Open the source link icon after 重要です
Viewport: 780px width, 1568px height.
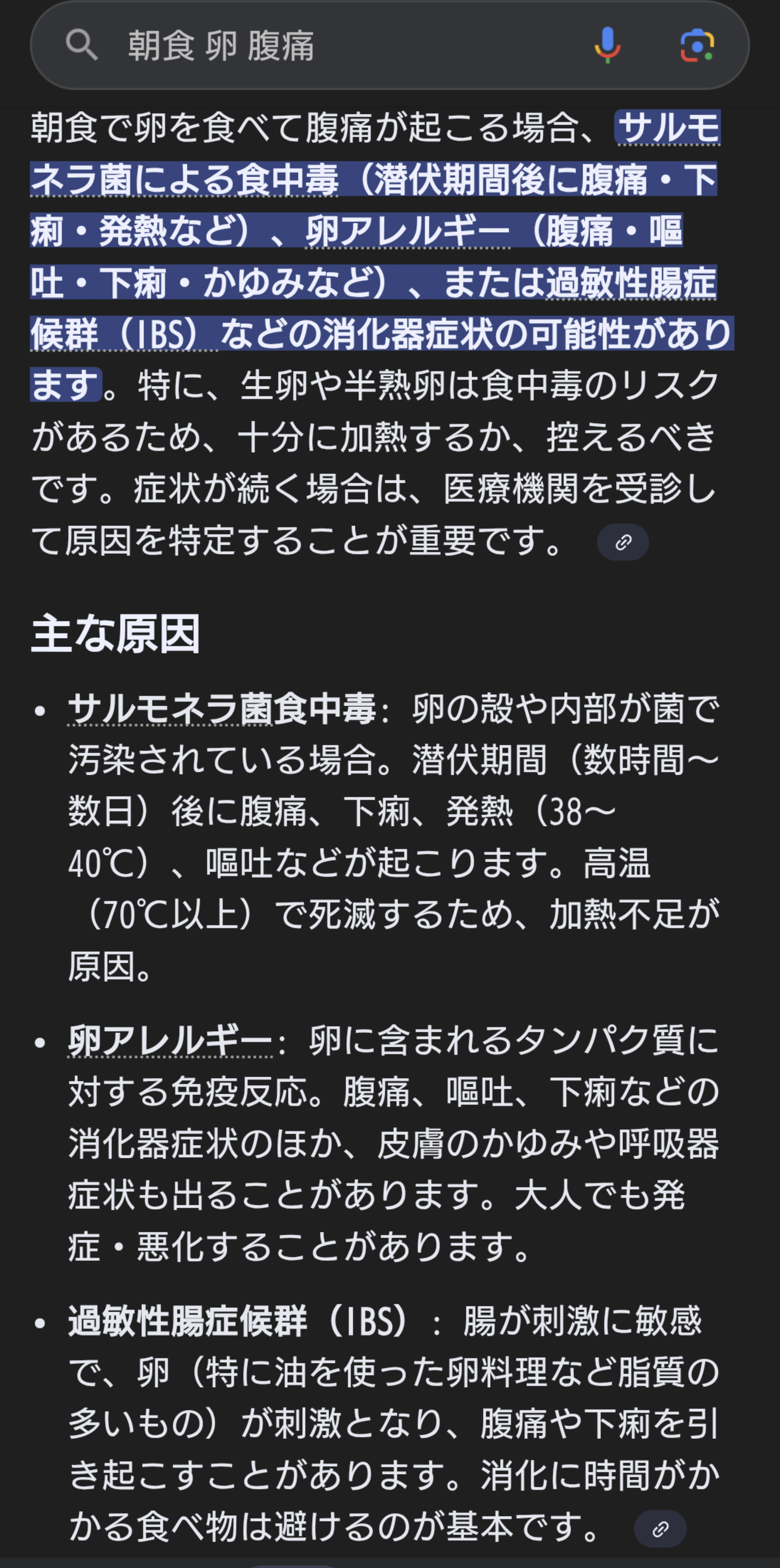(622, 542)
